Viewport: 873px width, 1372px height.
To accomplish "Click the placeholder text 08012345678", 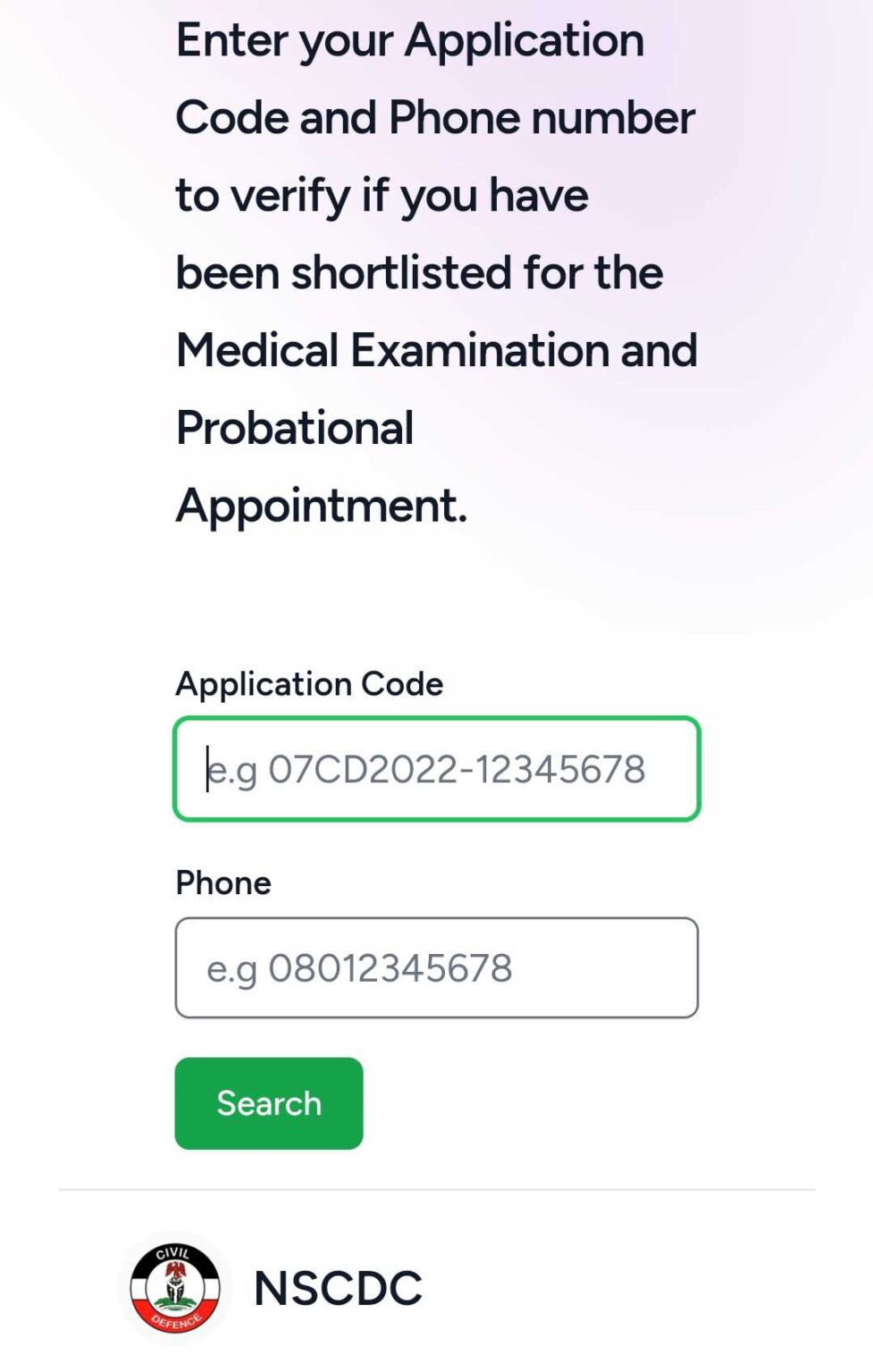I will click(359, 967).
